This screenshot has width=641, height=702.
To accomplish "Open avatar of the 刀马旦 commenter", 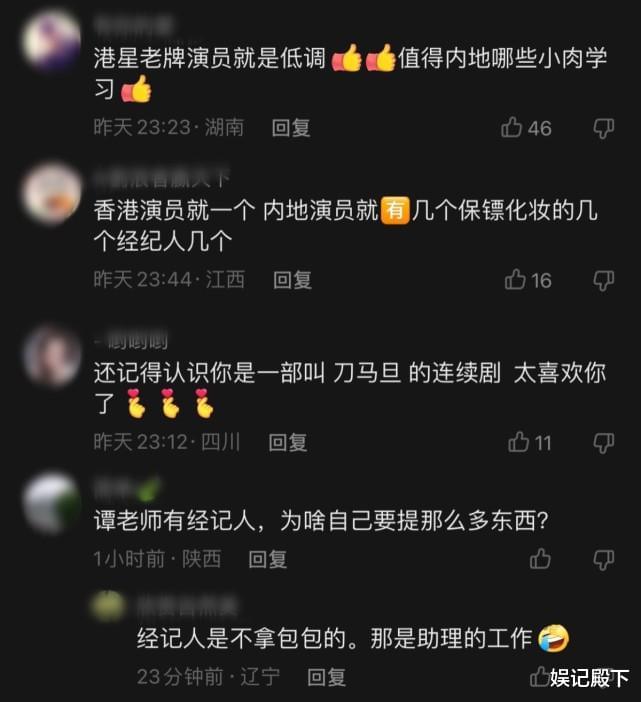I will [50, 354].
